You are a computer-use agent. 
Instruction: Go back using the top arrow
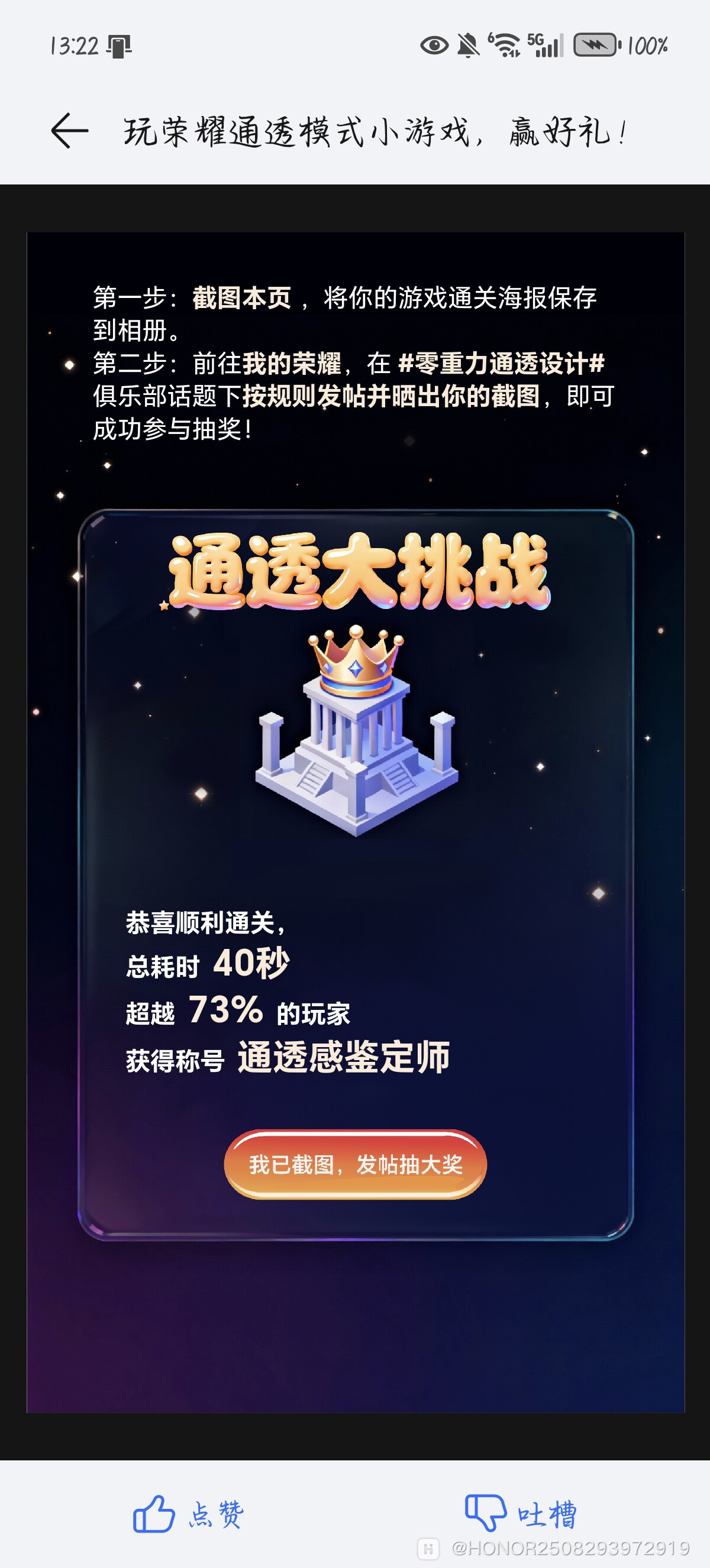point(69,131)
